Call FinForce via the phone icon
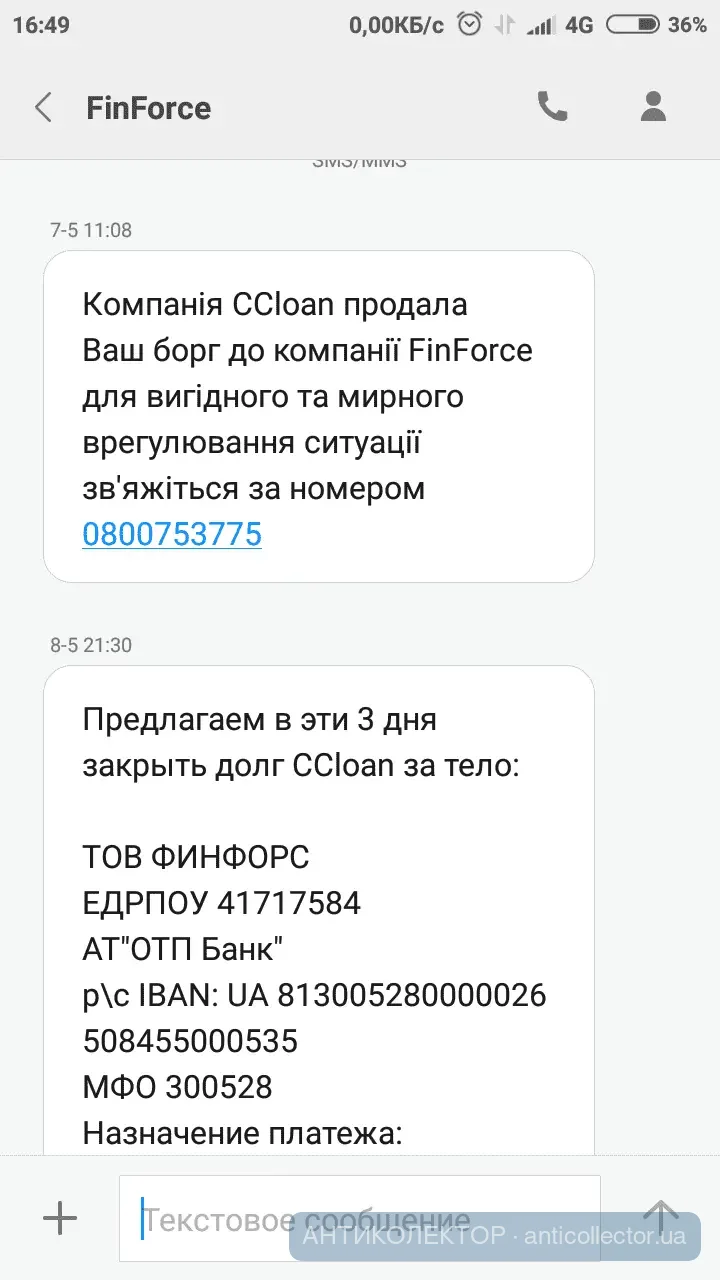This screenshot has height=1280, width=720. [552, 106]
